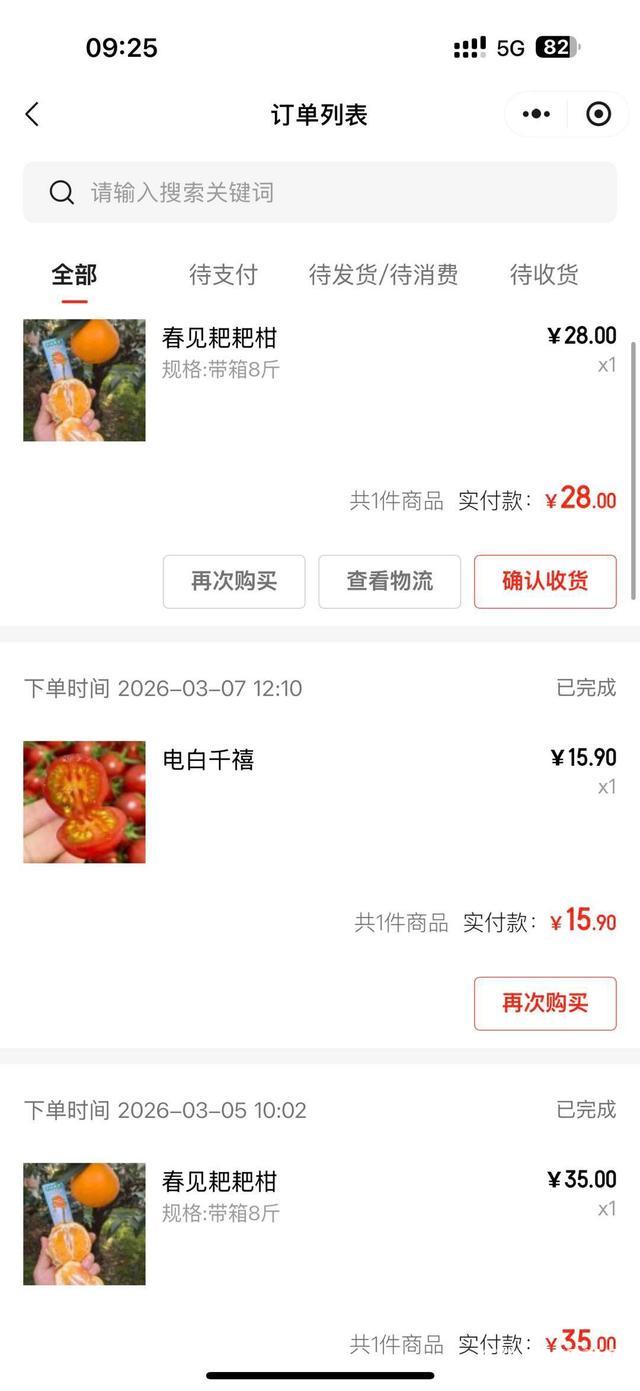Open the 待发货/待消费 tab
Screen dimensions: 640x1391
pyautogui.click(x=383, y=275)
